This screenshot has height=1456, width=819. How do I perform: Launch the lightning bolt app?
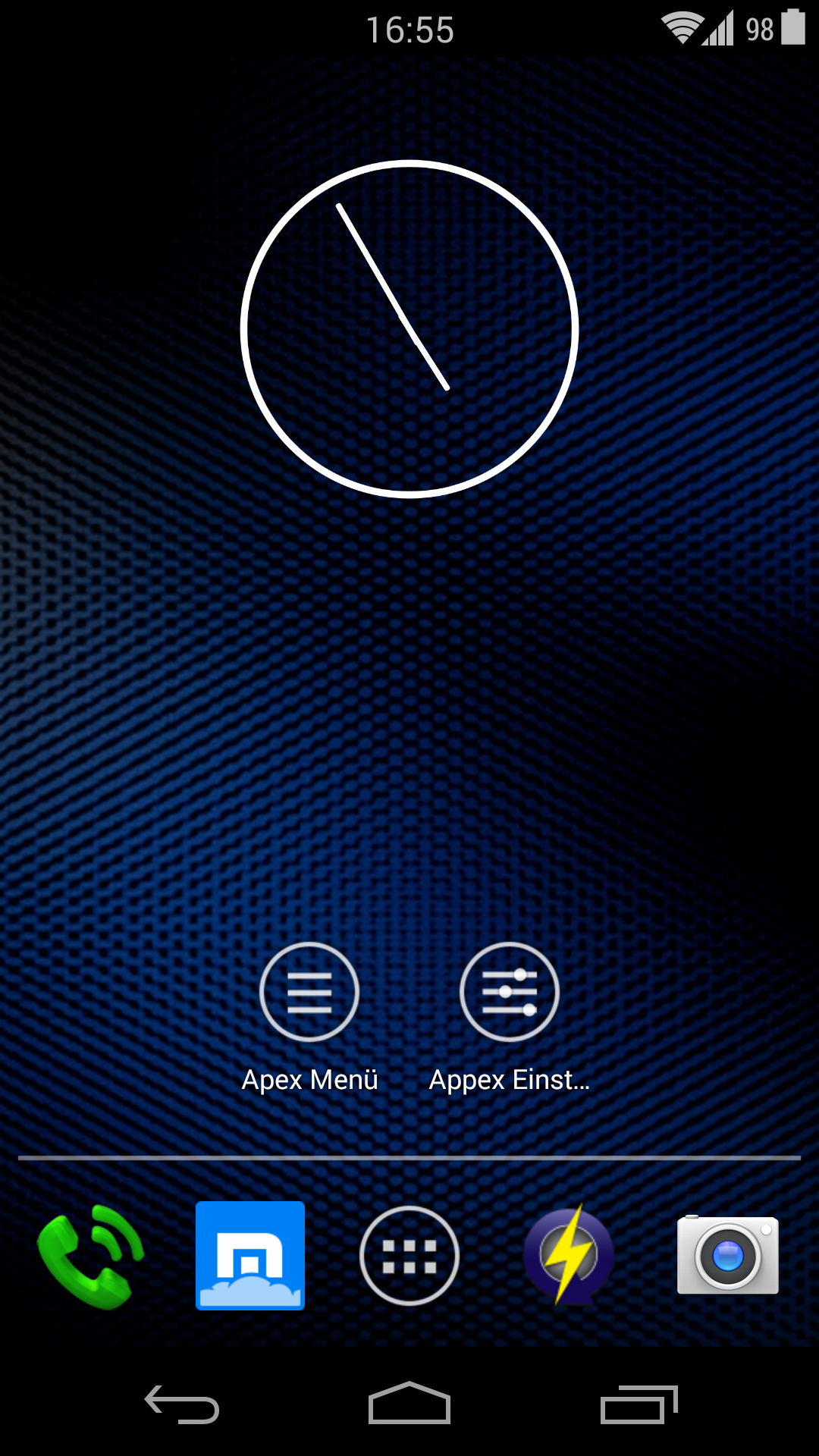[x=569, y=1256]
